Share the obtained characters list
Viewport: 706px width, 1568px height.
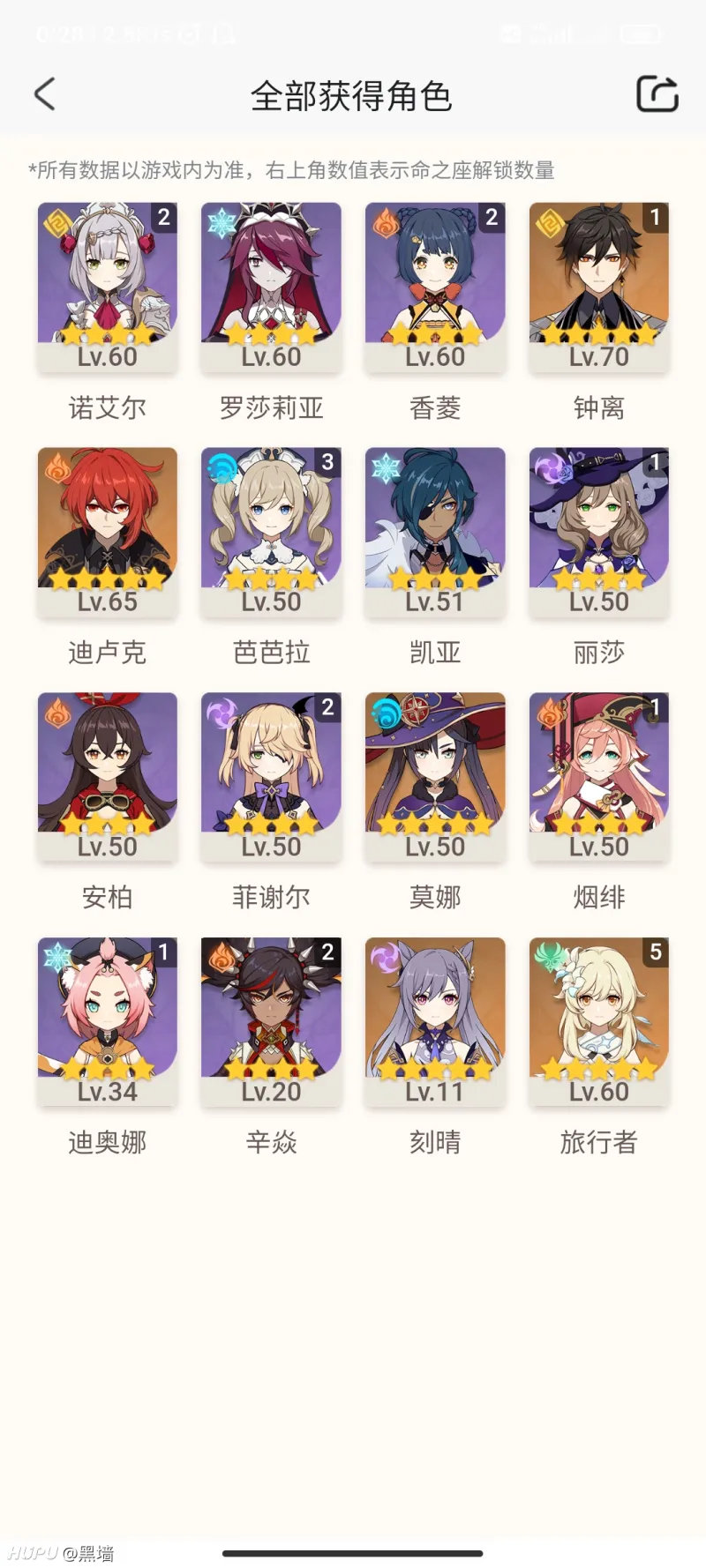(x=657, y=94)
